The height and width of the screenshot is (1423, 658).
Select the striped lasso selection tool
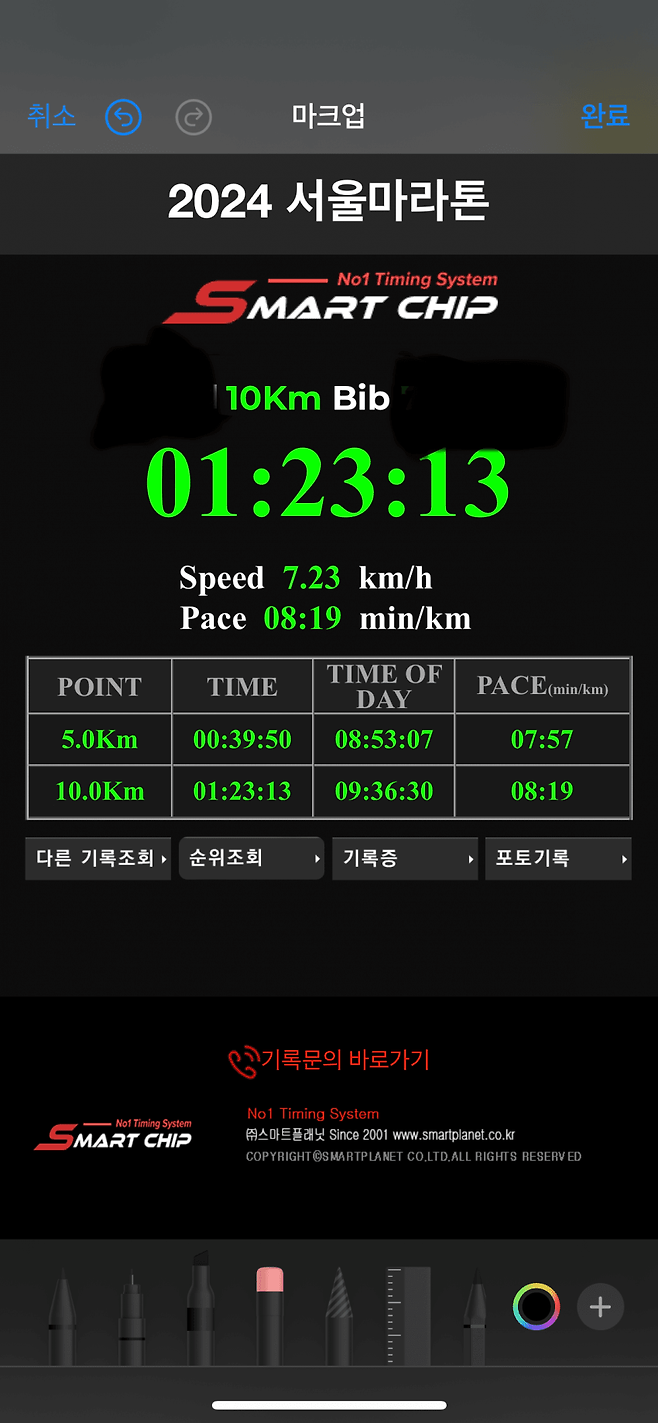[340, 1310]
